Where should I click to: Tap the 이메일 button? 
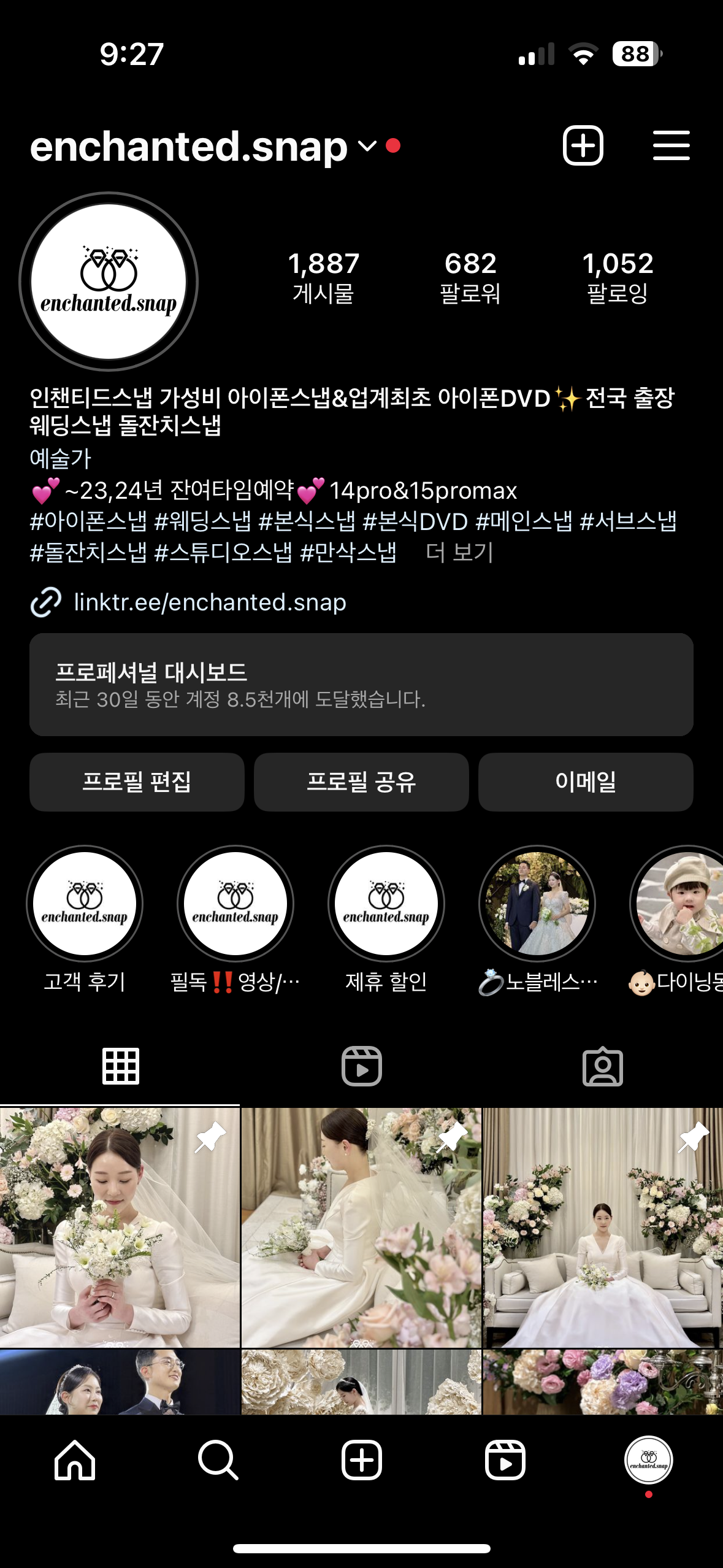(586, 782)
